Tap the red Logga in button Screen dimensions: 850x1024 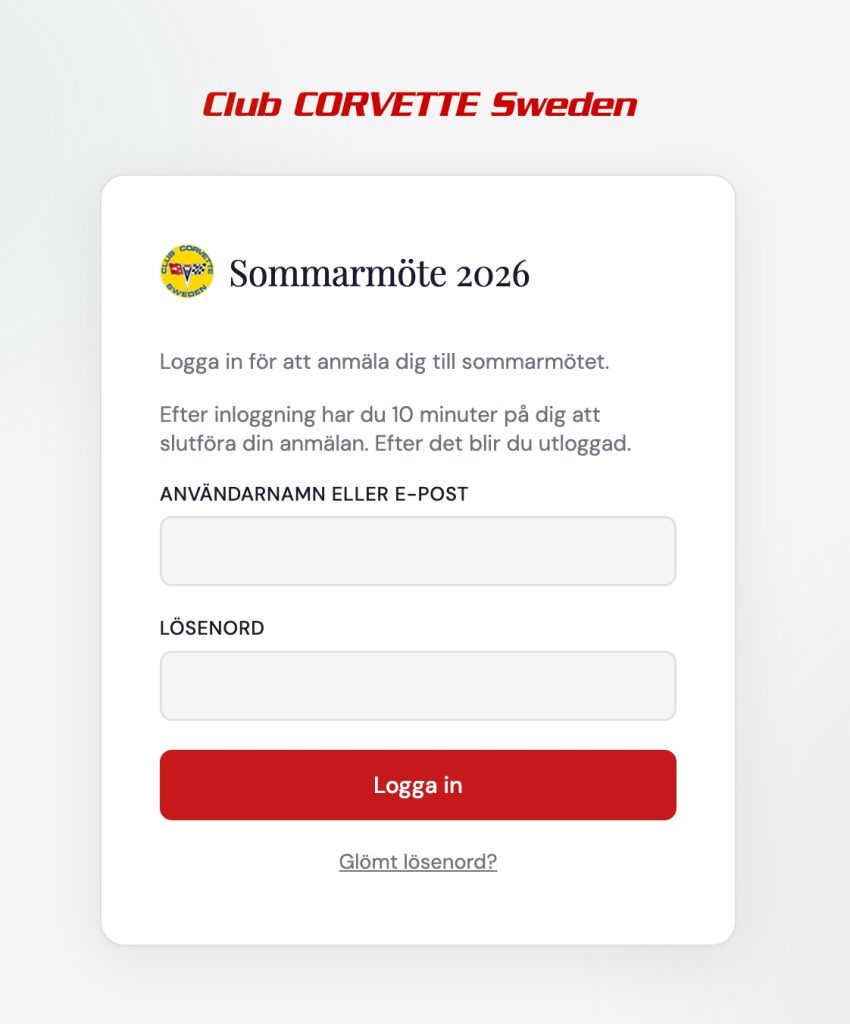tap(417, 785)
